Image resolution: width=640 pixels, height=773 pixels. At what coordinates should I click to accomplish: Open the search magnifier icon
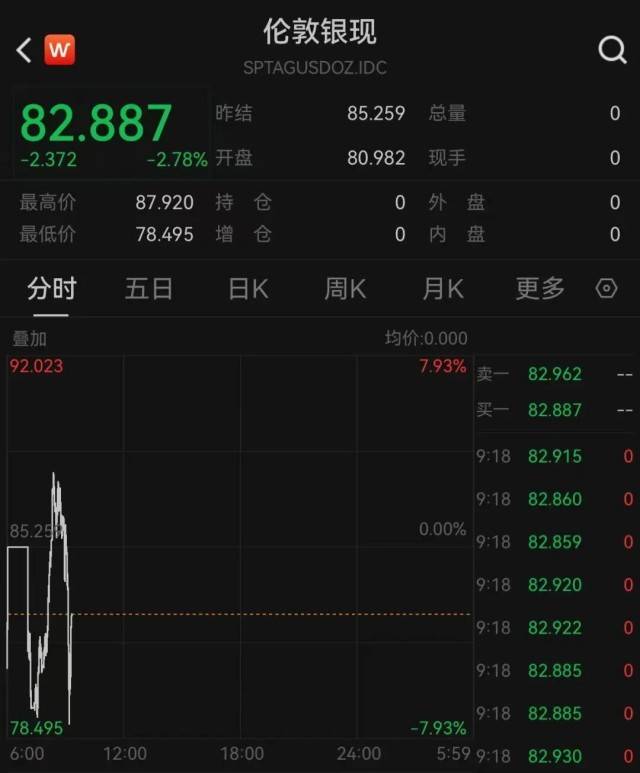(x=612, y=49)
